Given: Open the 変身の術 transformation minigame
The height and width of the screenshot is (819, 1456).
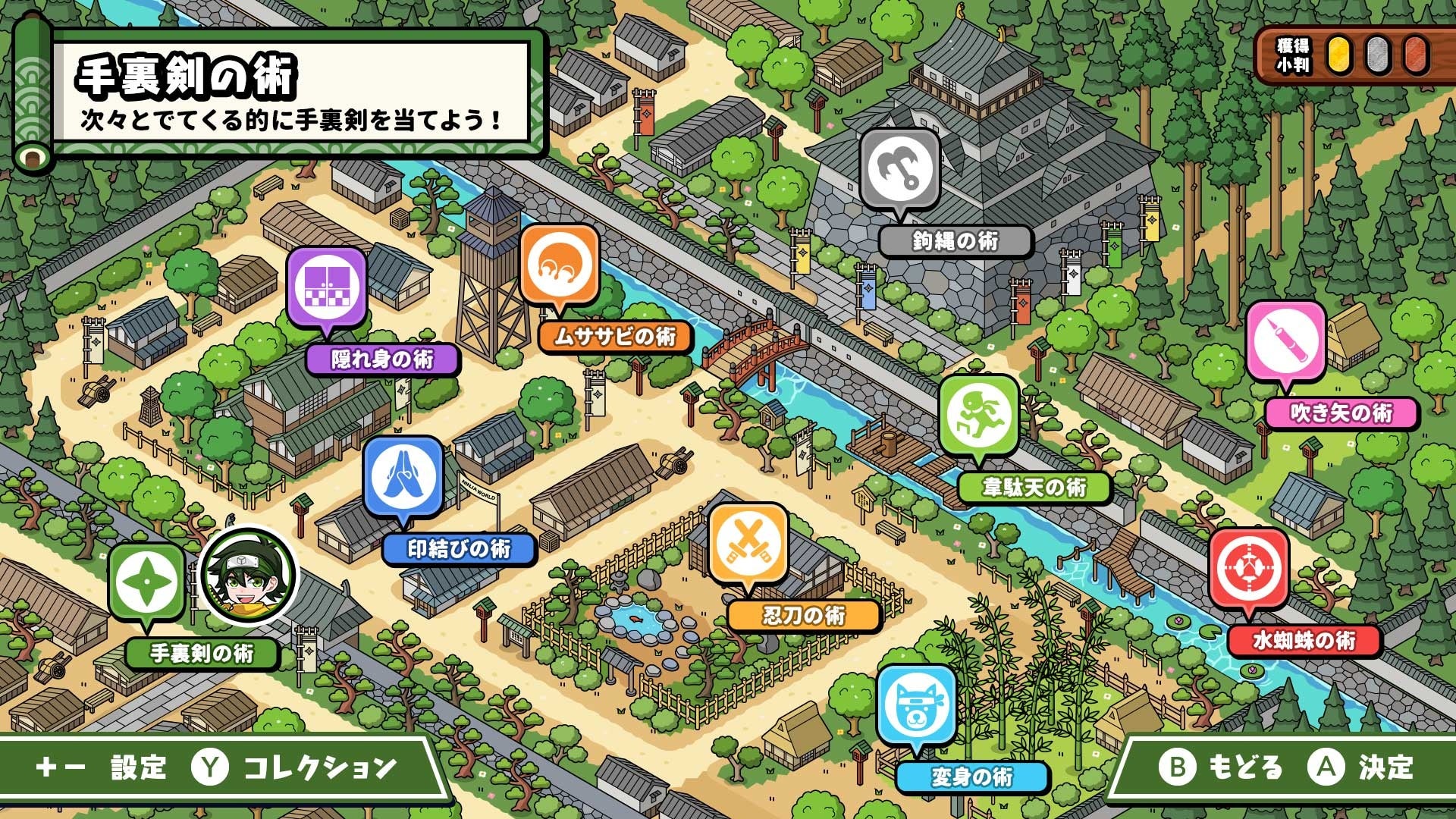Looking at the screenshot, I should point(916,704).
